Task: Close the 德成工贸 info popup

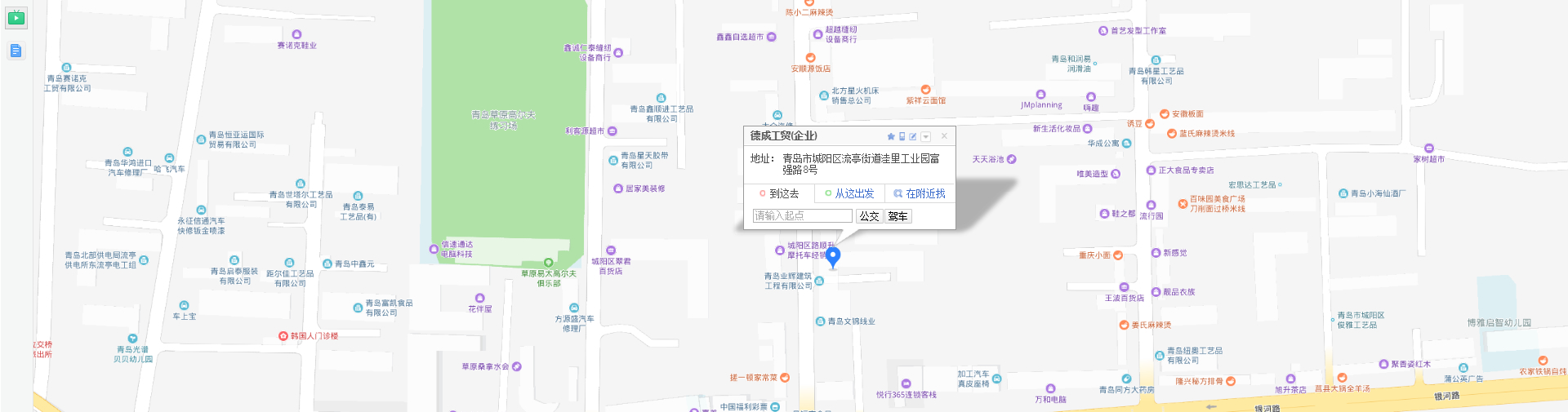Action: click(944, 136)
